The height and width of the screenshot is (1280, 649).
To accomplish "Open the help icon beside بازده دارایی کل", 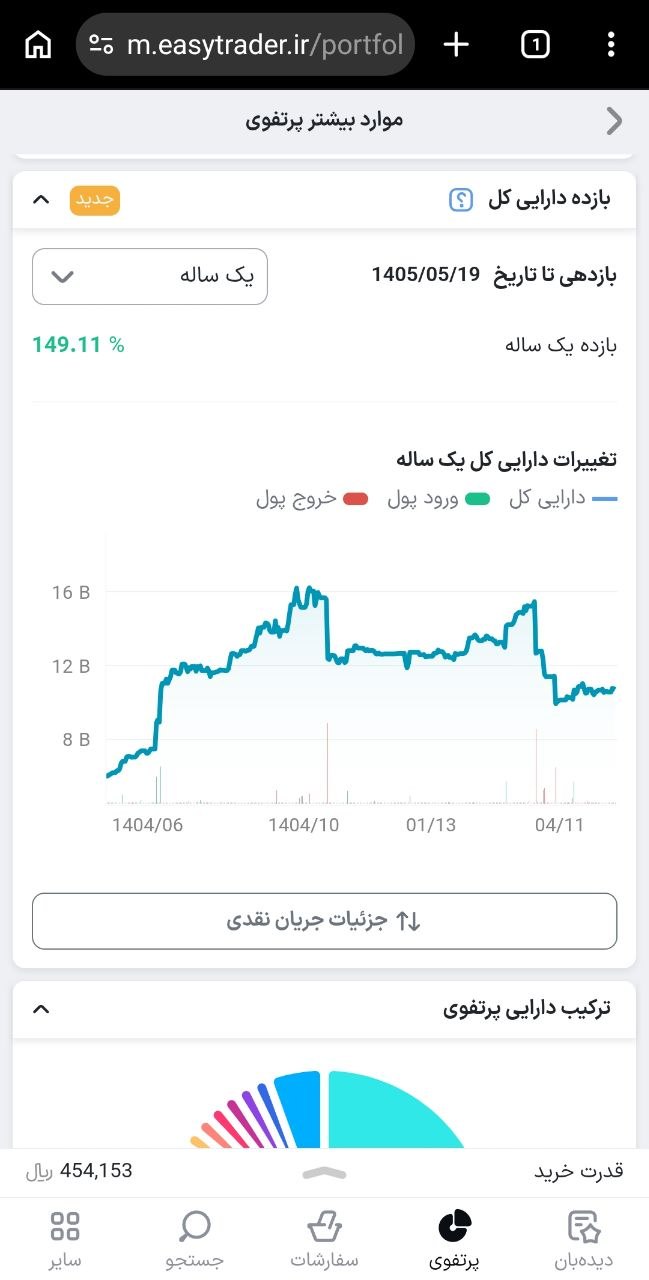I will pyautogui.click(x=460, y=199).
